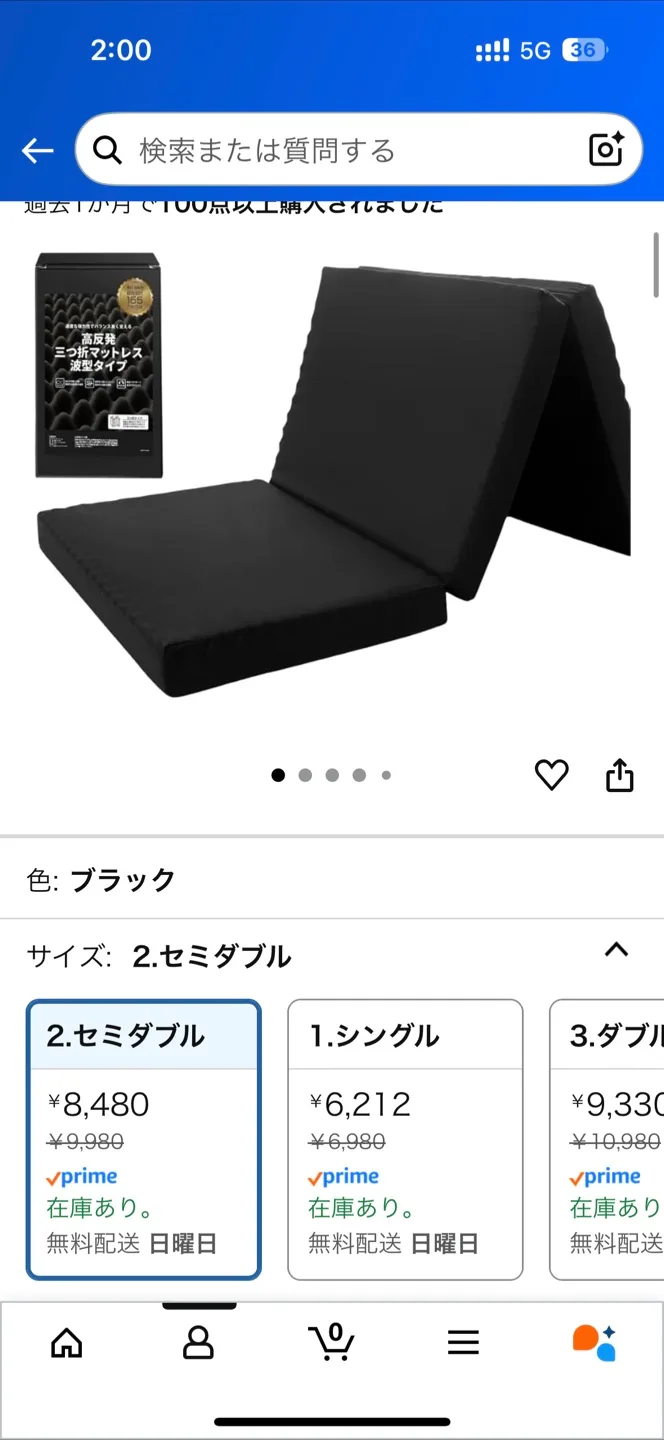Collapse the サイズ options chevron
Viewport: 664px width, 1440px height.
tap(616, 951)
